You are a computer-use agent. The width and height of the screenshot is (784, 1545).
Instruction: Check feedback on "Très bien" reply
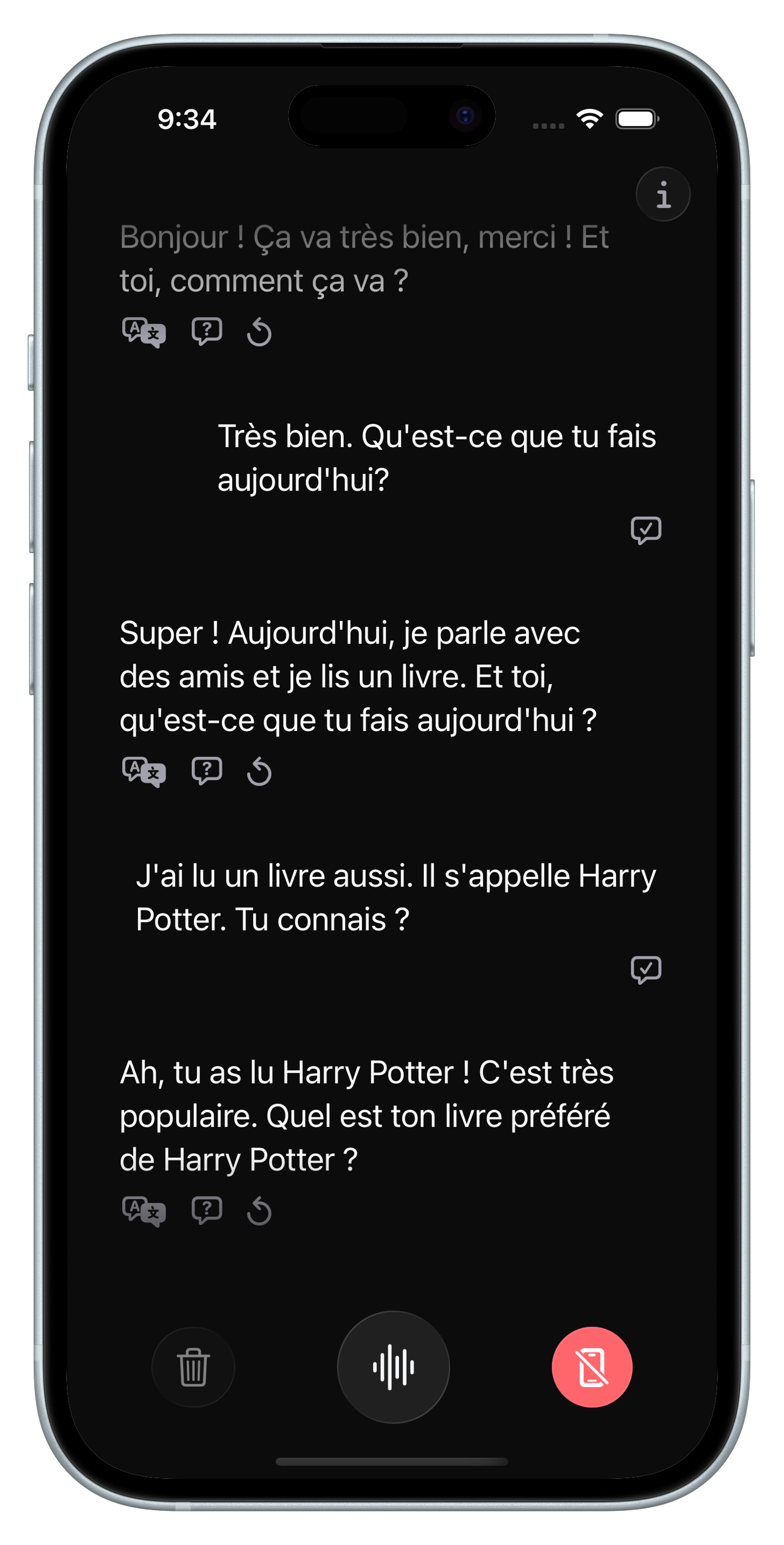[647, 529]
